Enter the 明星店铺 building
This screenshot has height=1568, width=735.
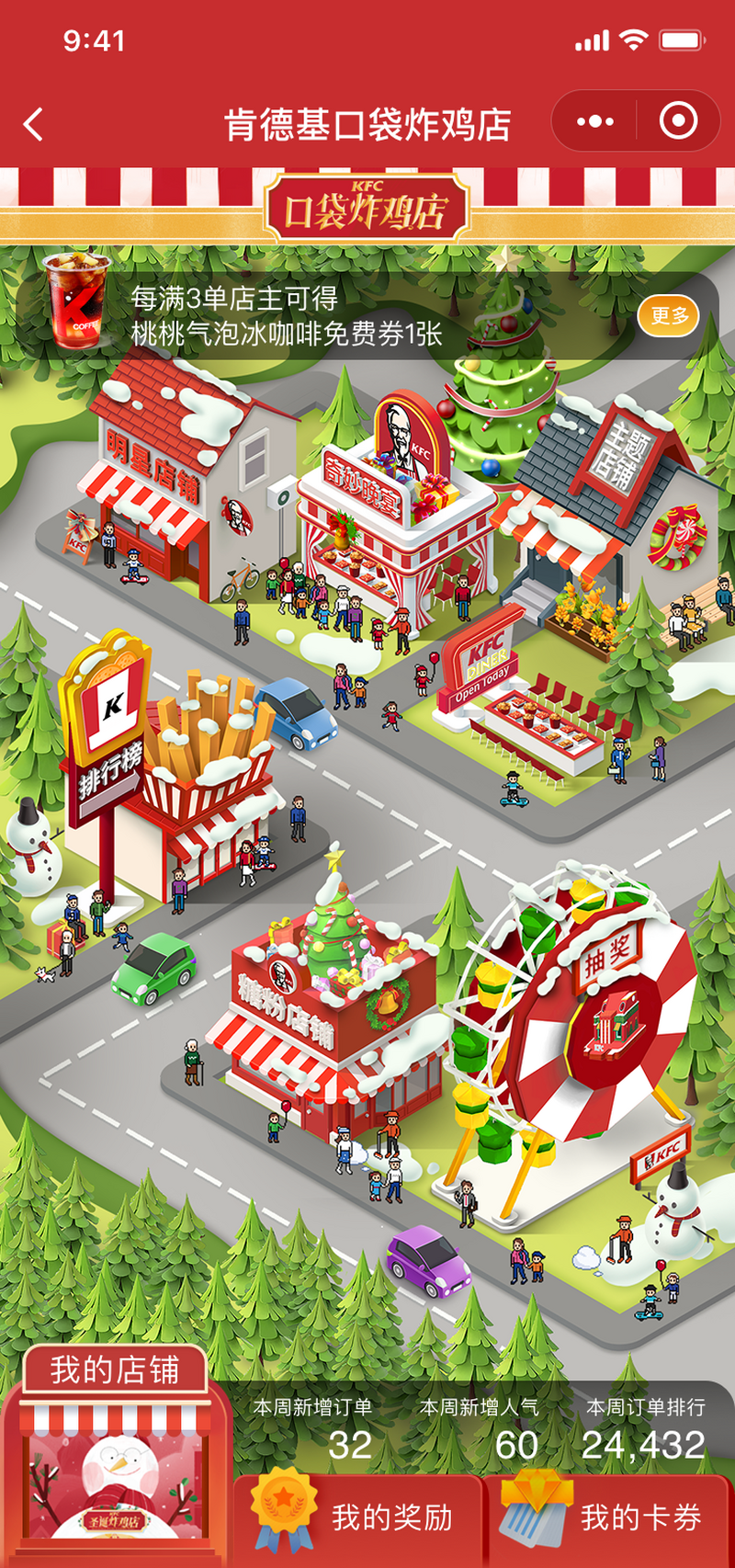coord(175,478)
